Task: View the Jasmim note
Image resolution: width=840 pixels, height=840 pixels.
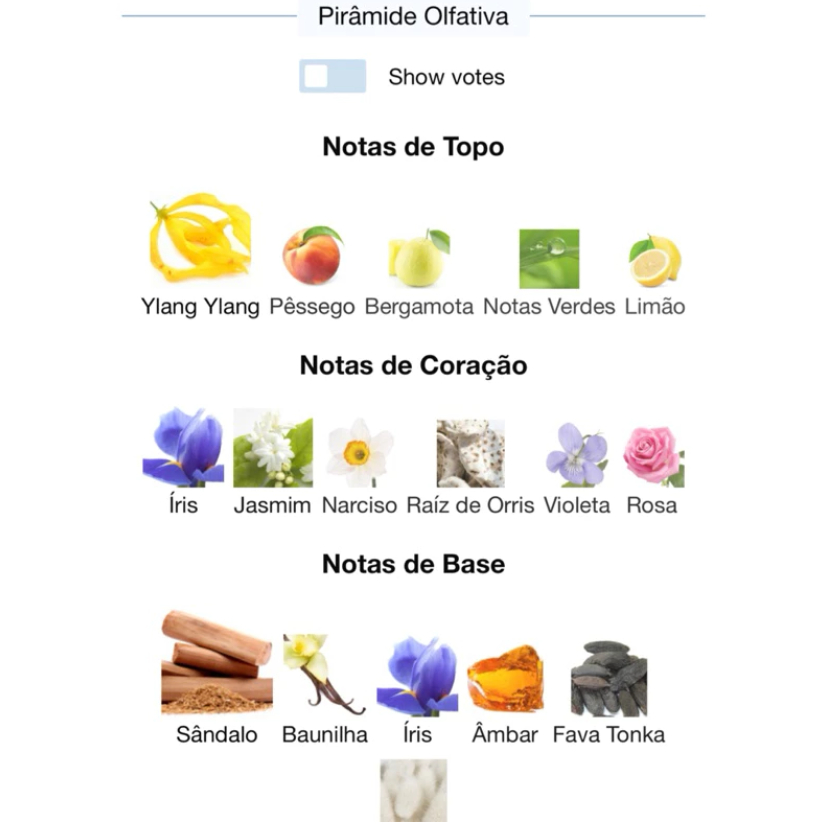Action: 272,449
